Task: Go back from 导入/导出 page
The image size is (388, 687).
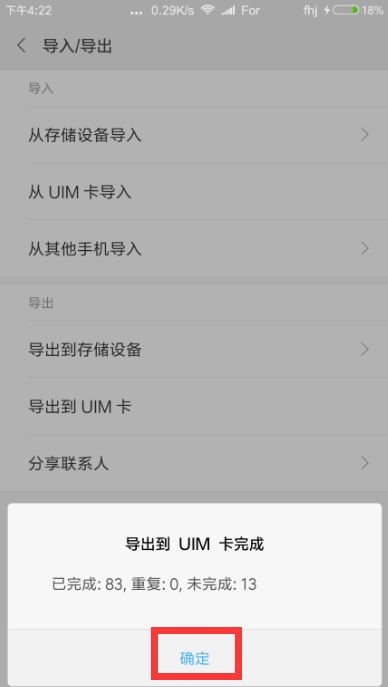Action: click(21, 46)
